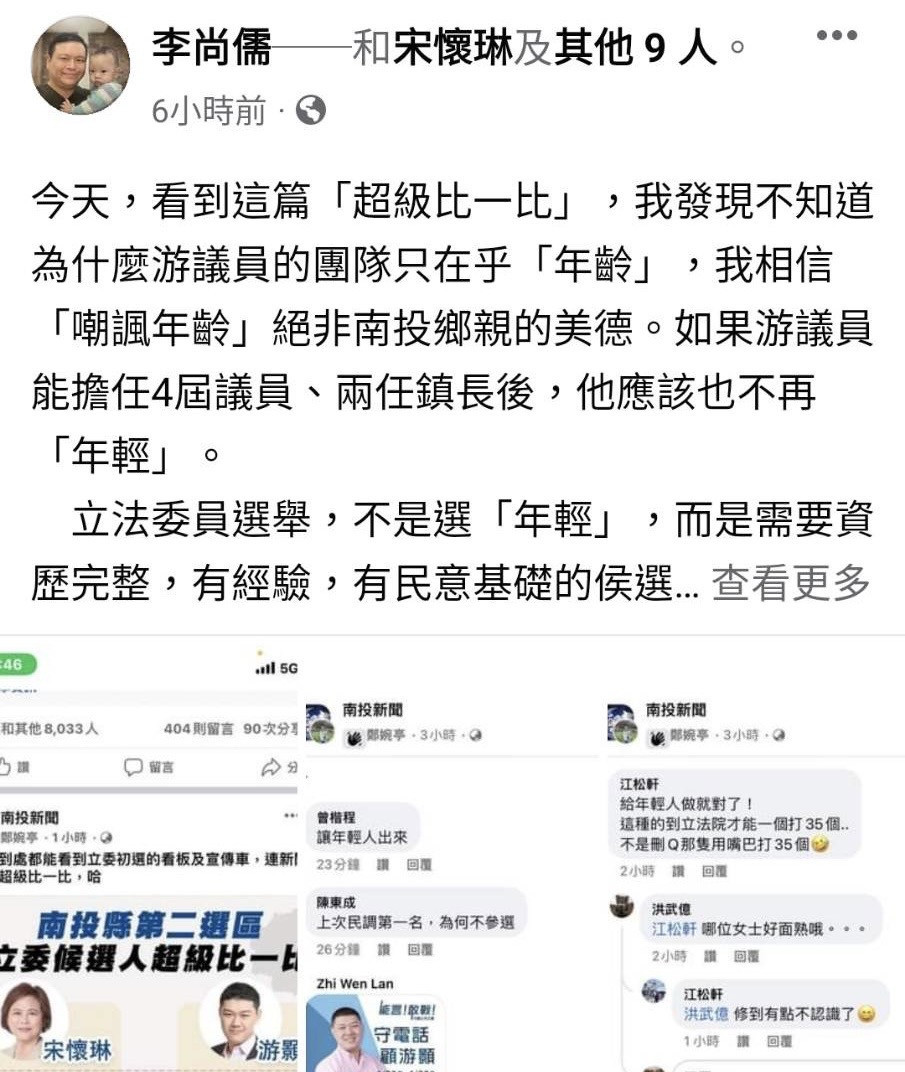Expand post text with 查看更多
This screenshot has width=905, height=1072.
coord(791,583)
